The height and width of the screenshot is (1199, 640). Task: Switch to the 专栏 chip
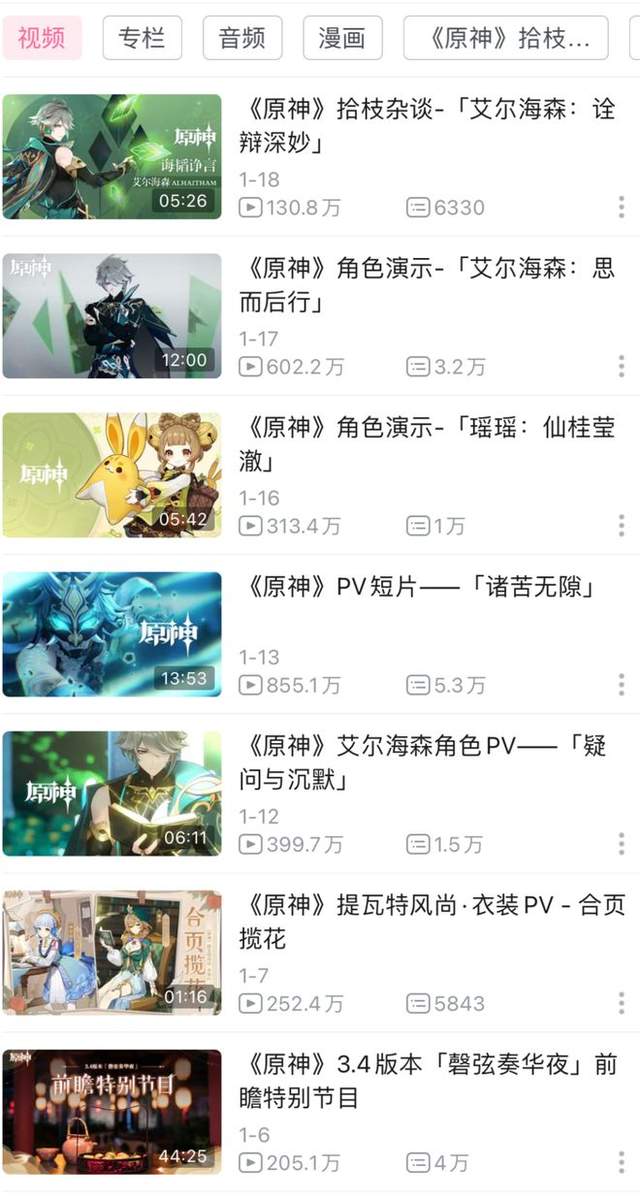(142, 38)
